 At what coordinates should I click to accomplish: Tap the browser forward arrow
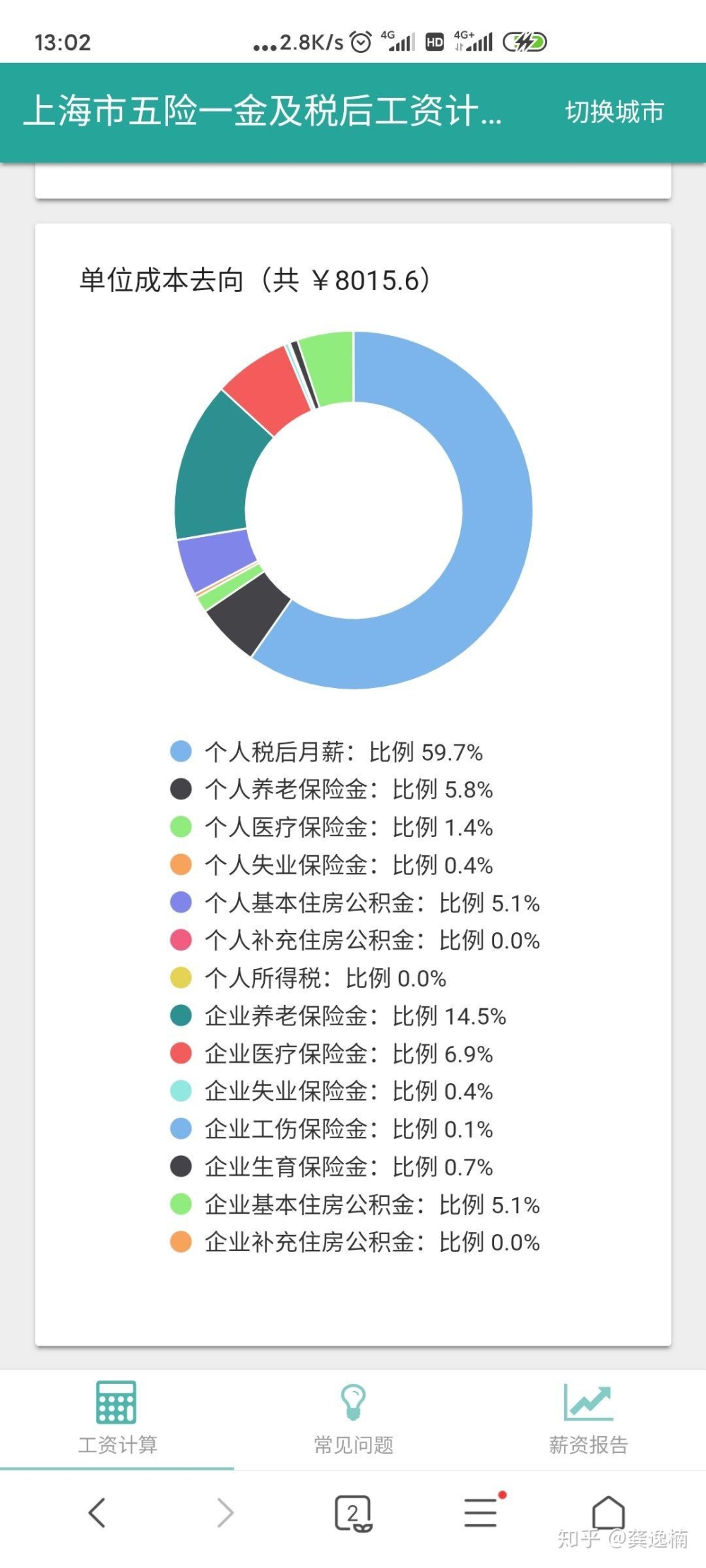[x=225, y=1513]
